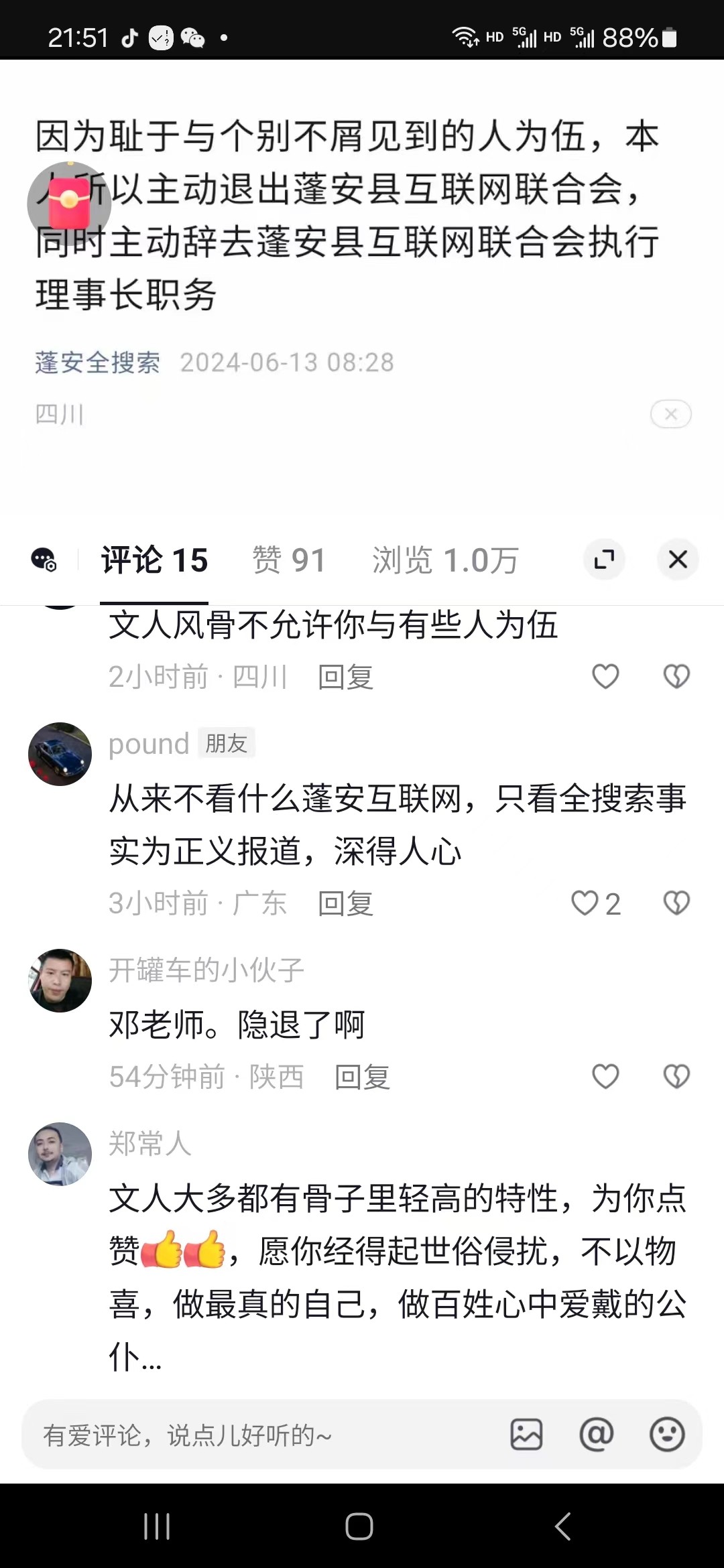The width and height of the screenshot is (724, 1568).
Task: Tap the floating red envelope icon
Action: point(69,203)
